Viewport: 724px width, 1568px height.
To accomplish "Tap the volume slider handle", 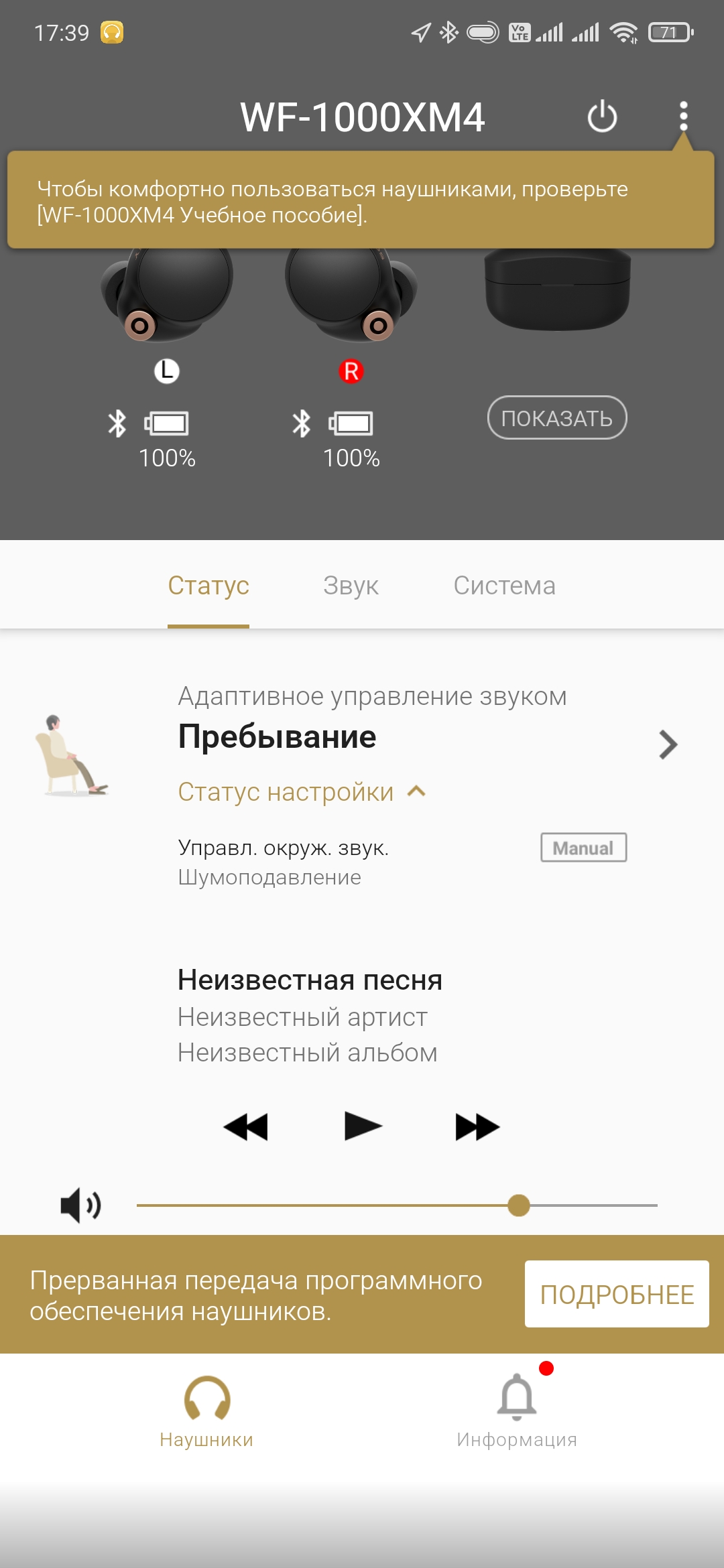I will click(518, 1205).
